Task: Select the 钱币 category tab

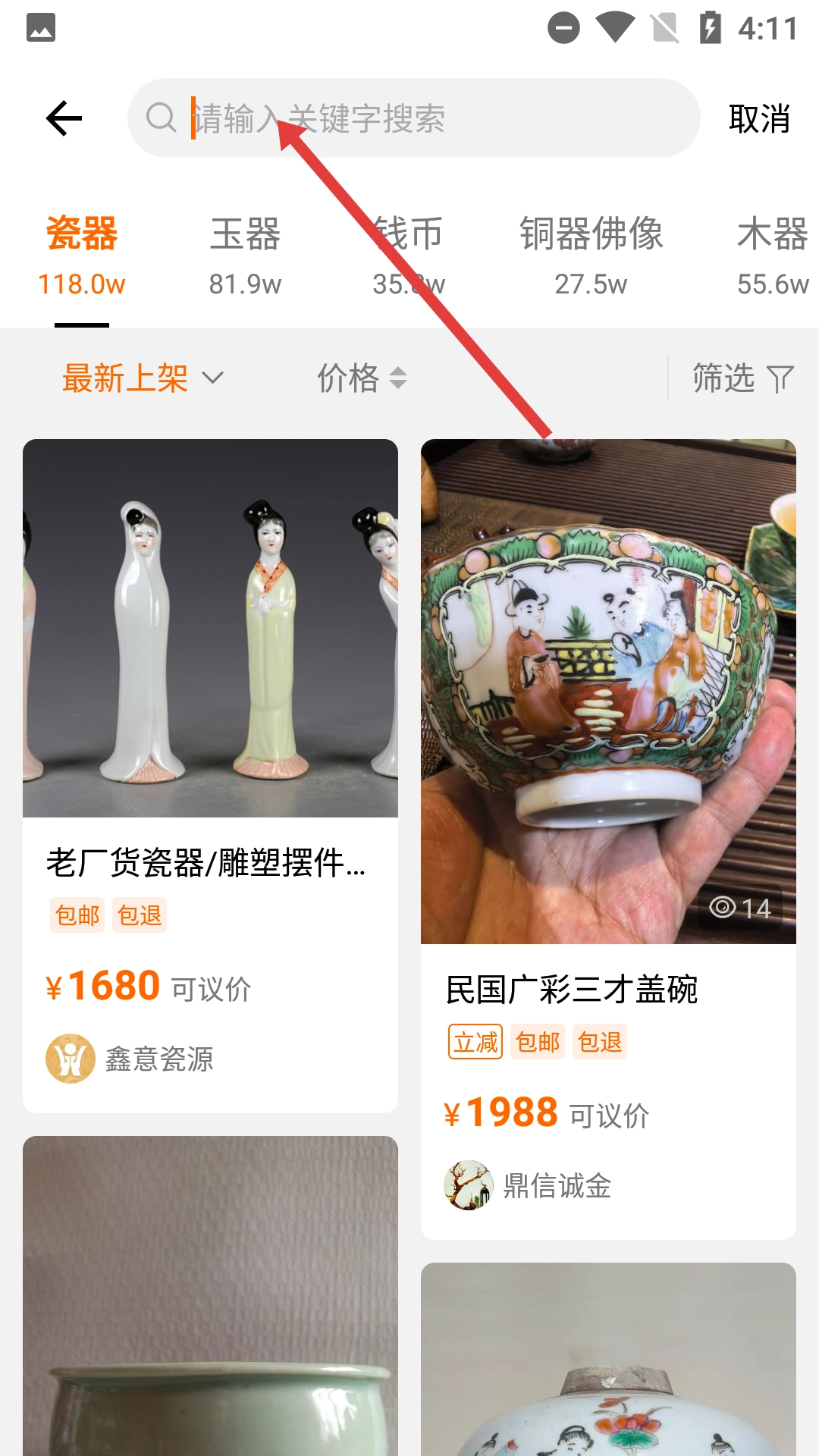Action: 408,254
